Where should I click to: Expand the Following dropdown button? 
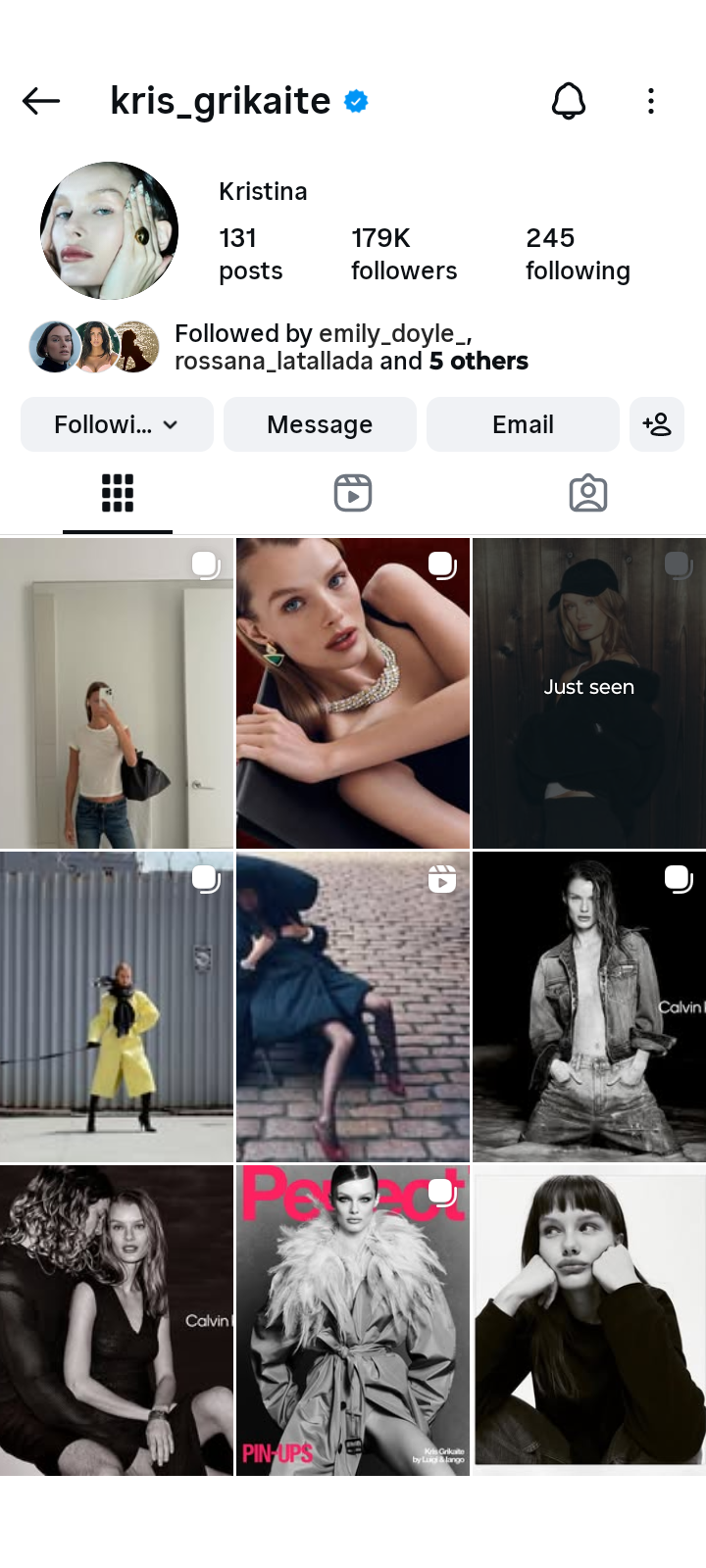pyautogui.click(x=117, y=424)
